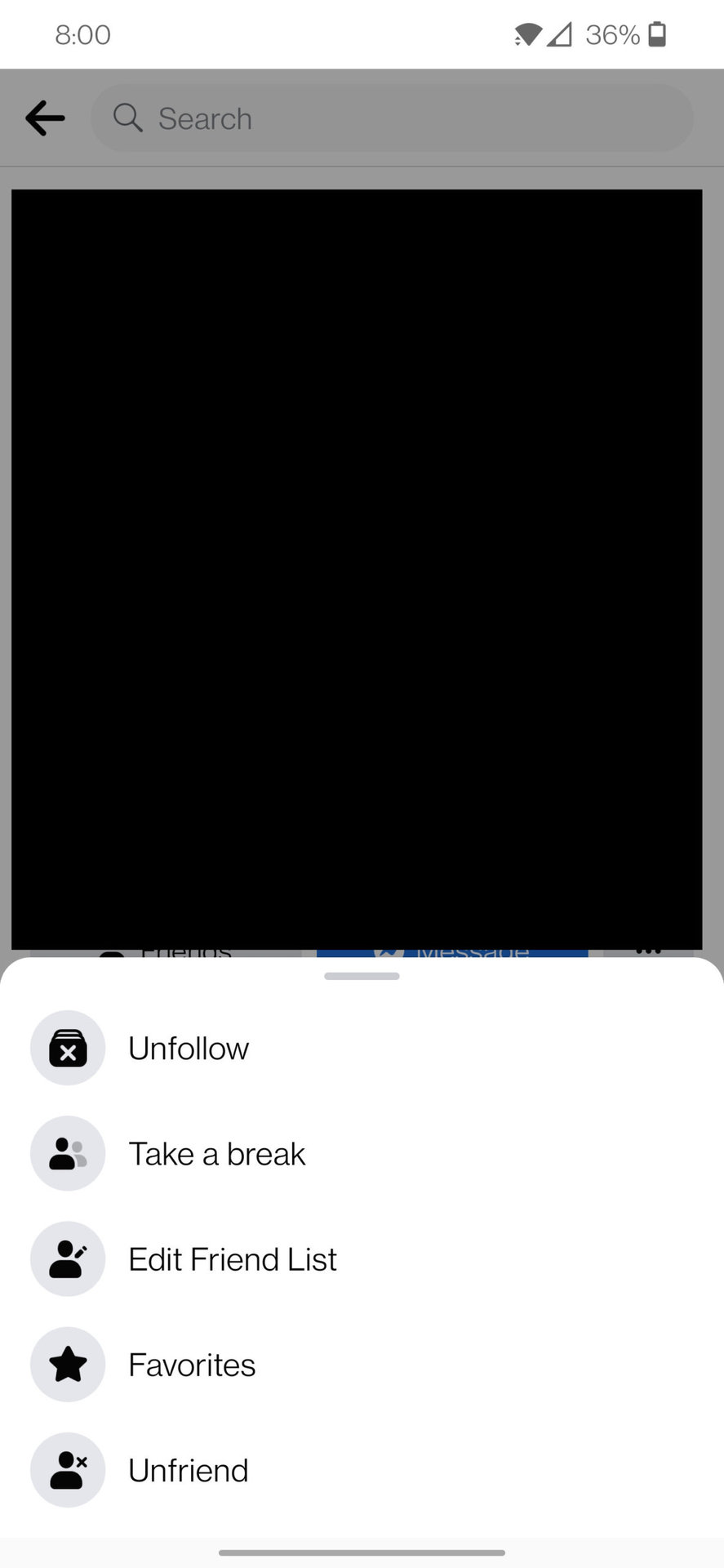Image resolution: width=724 pixels, height=1568 pixels.
Task: Go back using the arrow icon
Action: pos(45,118)
